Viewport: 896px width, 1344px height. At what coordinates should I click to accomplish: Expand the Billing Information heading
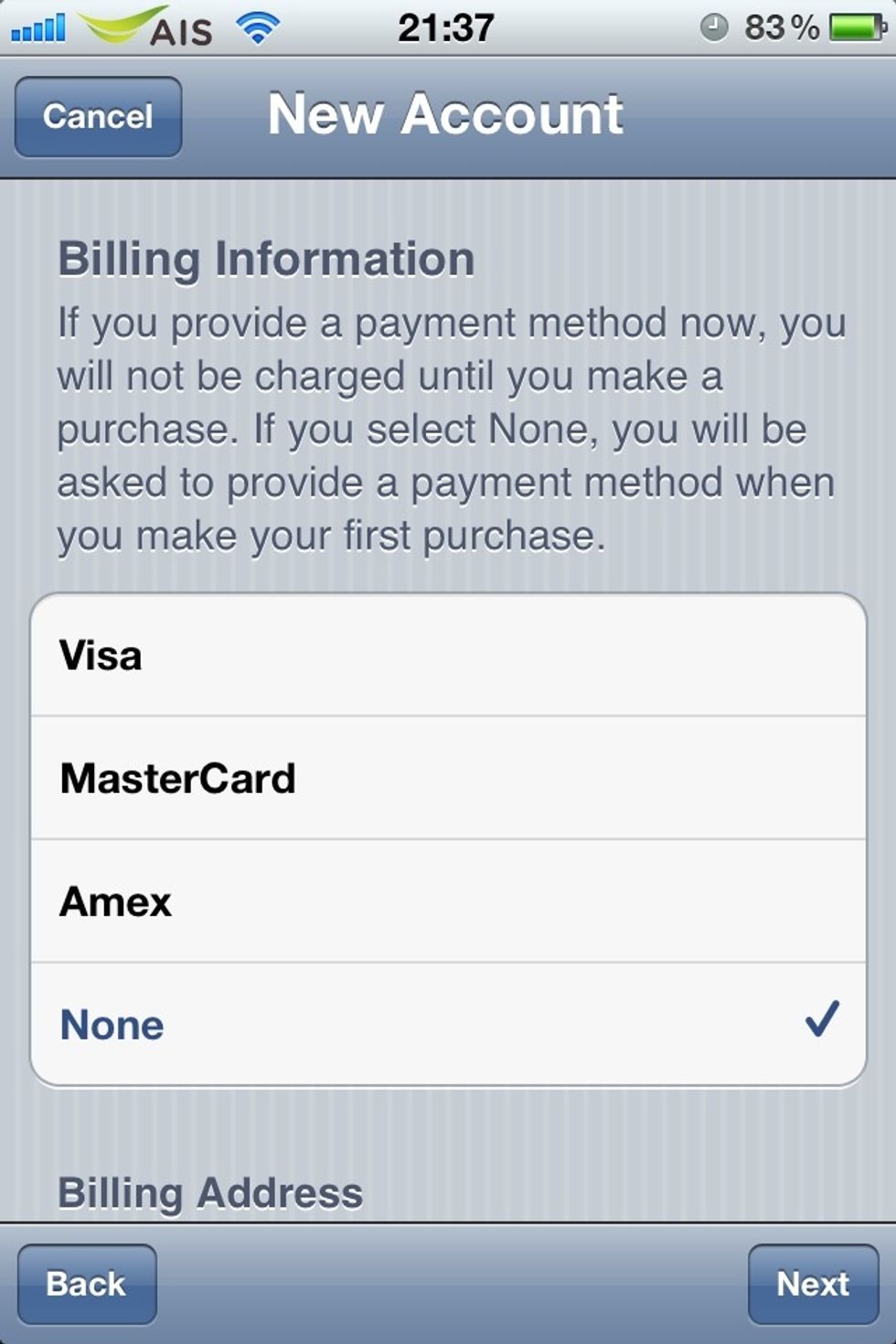[x=267, y=259]
